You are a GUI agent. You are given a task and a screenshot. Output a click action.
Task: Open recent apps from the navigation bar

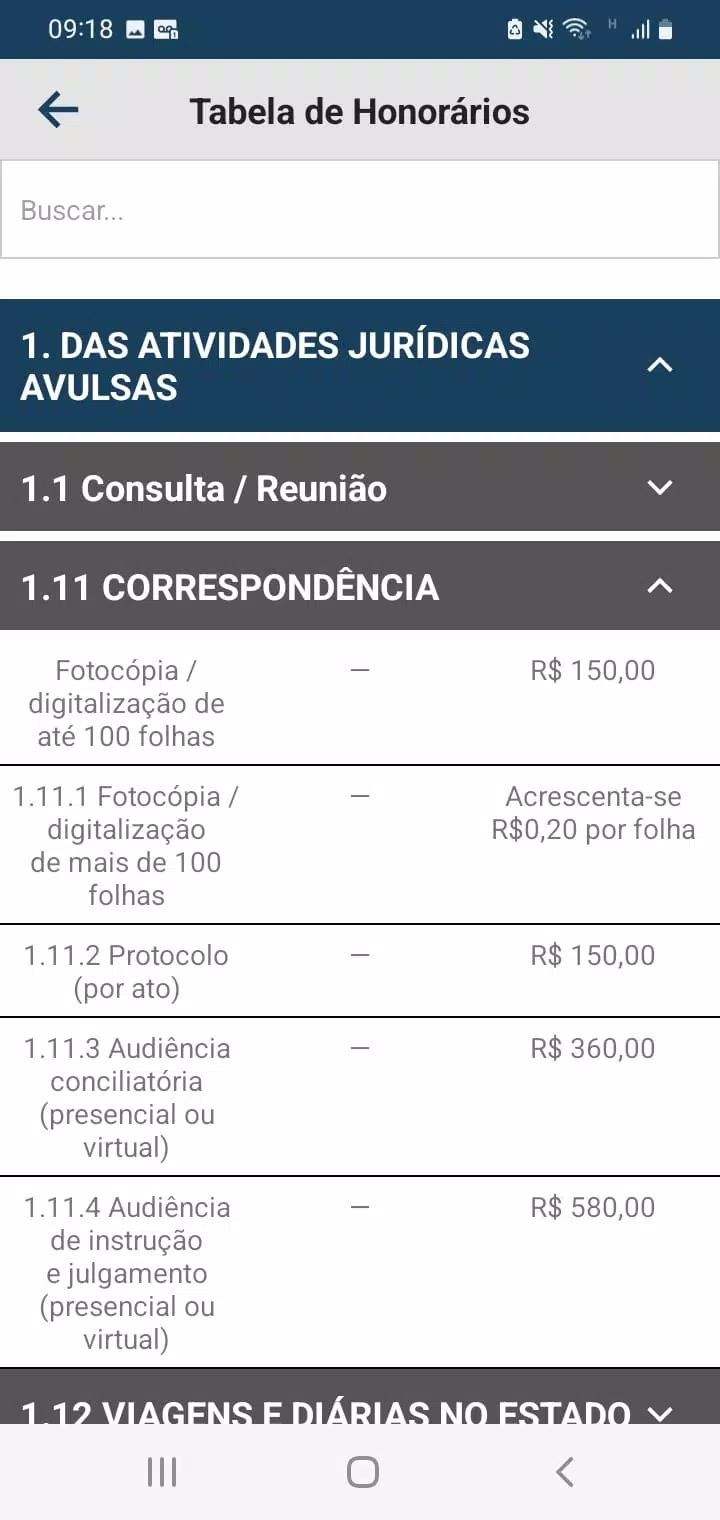click(161, 1472)
